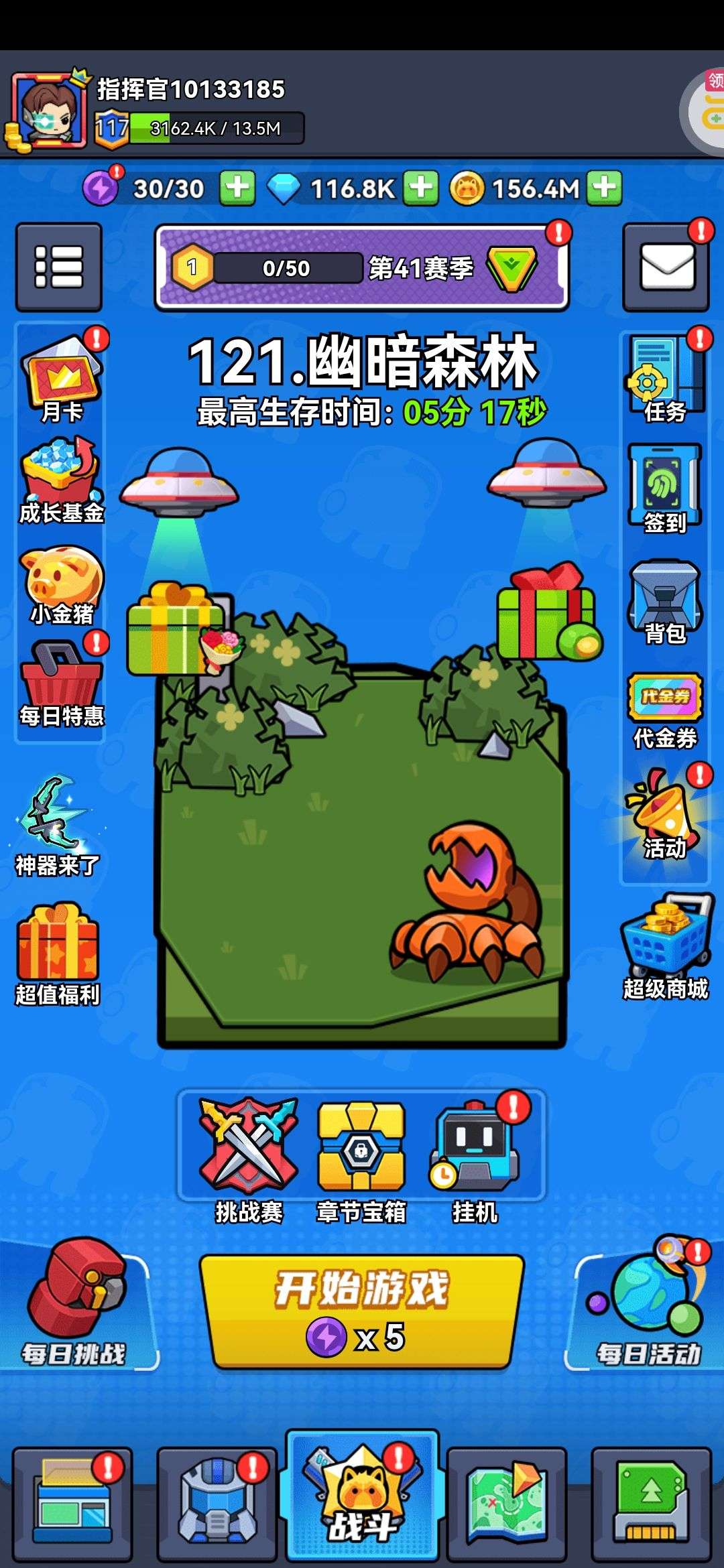Viewport: 724px width, 1568px height.
Task: Open 背包 backpack
Action: click(665, 601)
